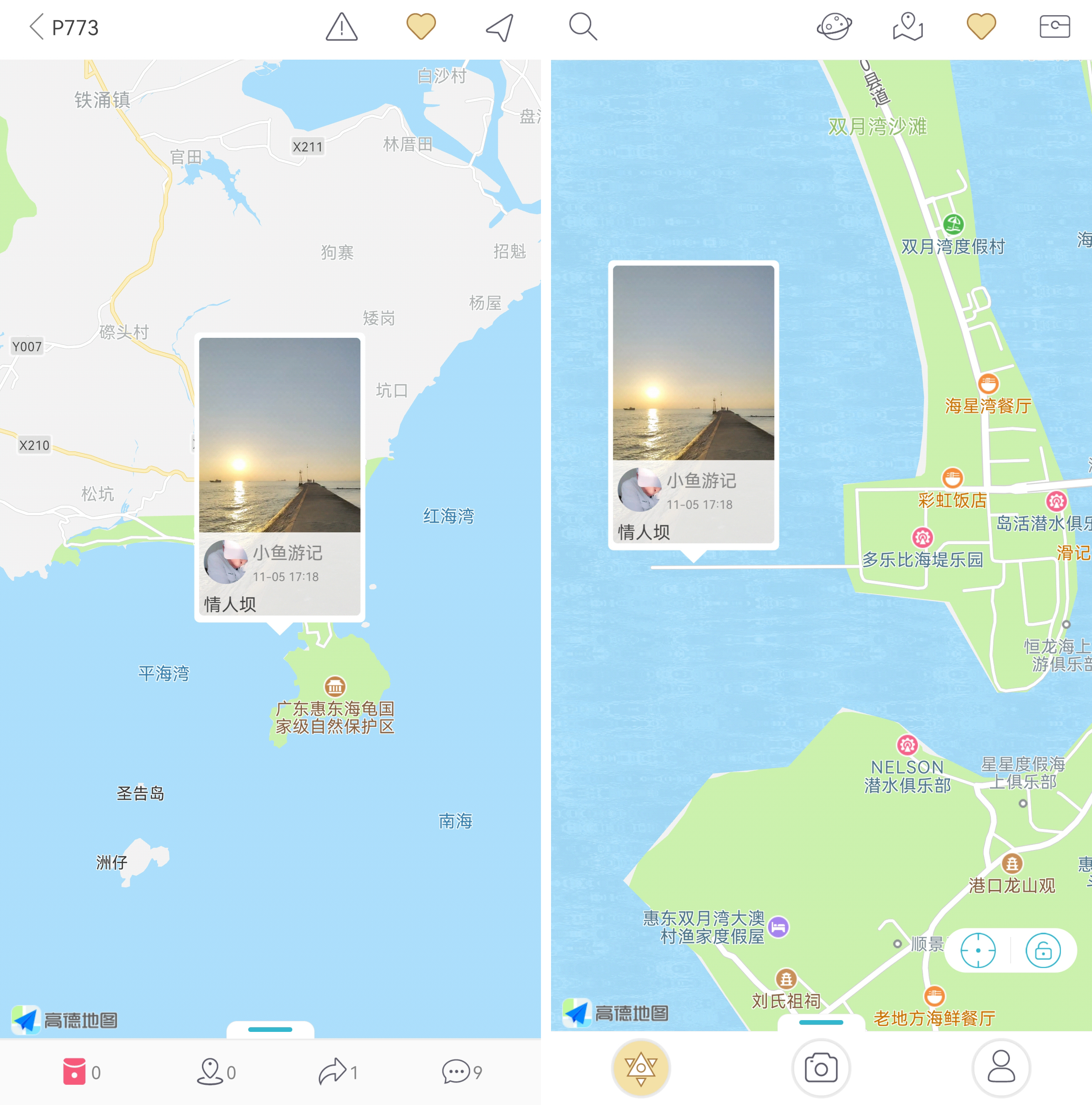The height and width of the screenshot is (1105, 1092).
Task: Open the wallet icon
Action: [x=1054, y=26]
